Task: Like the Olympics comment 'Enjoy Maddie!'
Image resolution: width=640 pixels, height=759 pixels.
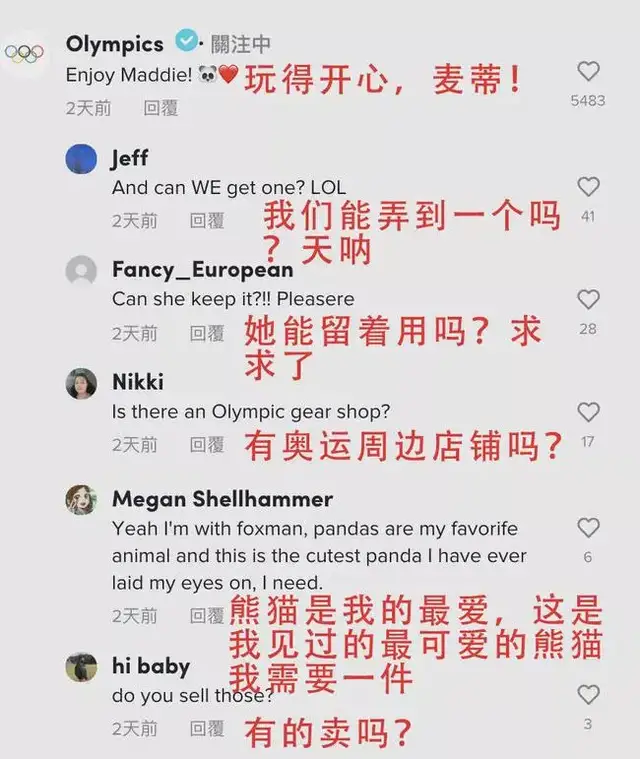Action: tap(589, 72)
